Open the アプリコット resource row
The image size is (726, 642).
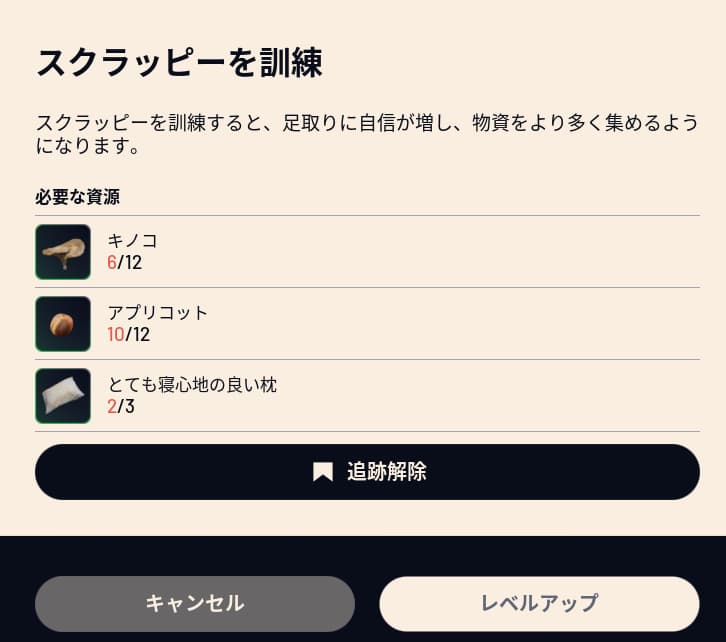click(367, 324)
